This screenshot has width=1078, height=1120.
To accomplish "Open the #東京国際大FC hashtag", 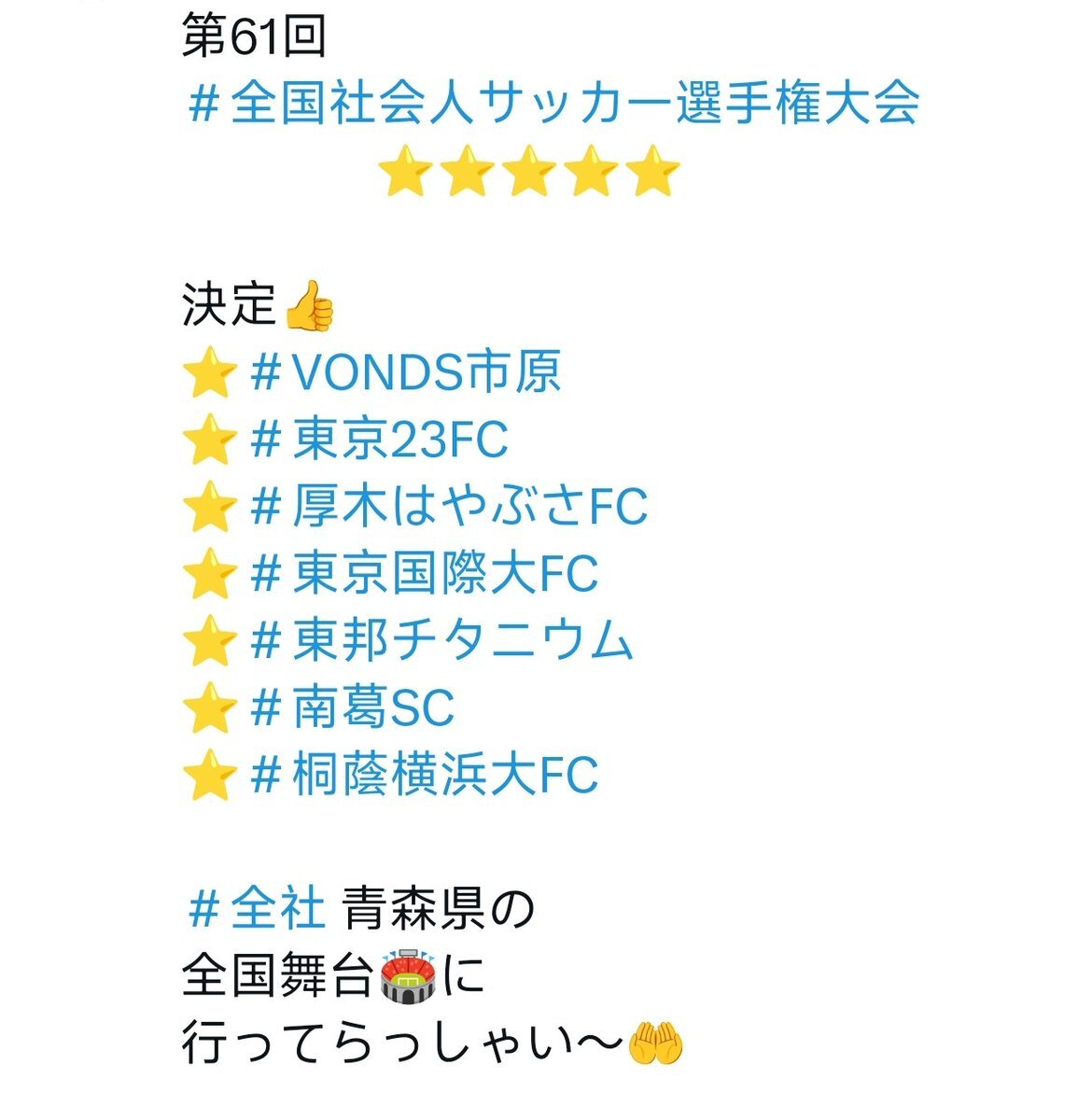I will (x=425, y=574).
